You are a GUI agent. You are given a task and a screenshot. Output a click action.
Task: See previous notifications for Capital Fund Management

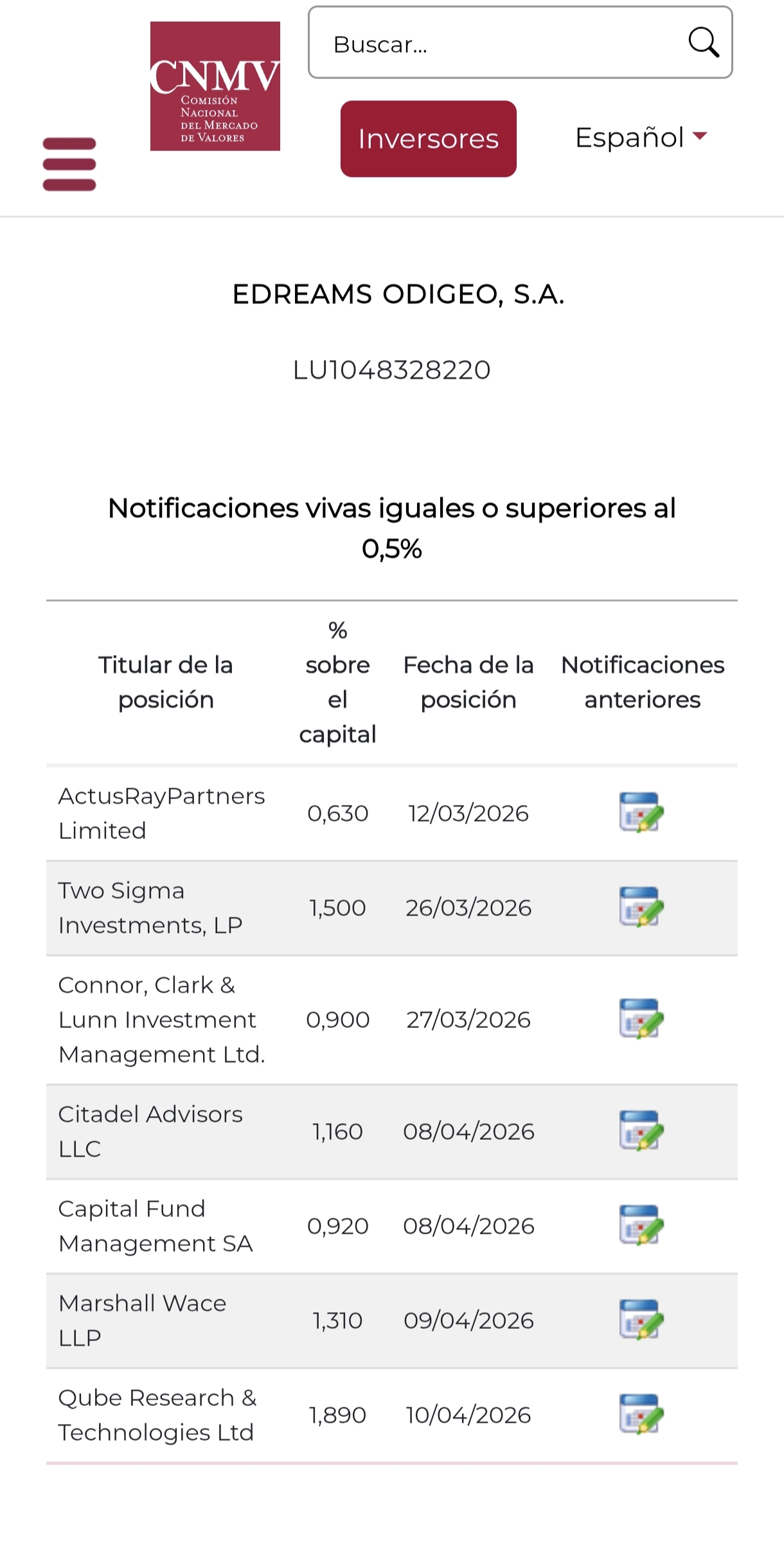pyautogui.click(x=641, y=1225)
